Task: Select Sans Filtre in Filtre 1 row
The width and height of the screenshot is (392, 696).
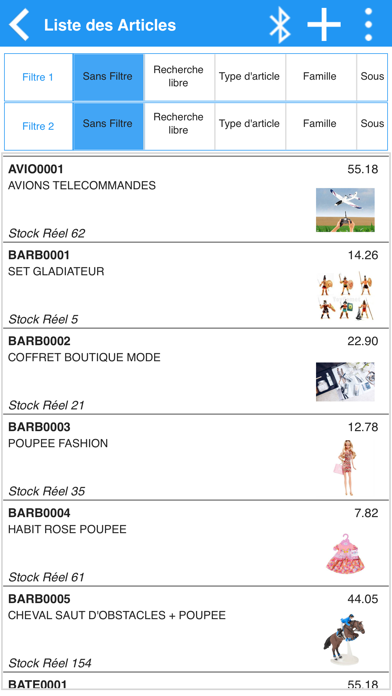Action: point(108,77)
